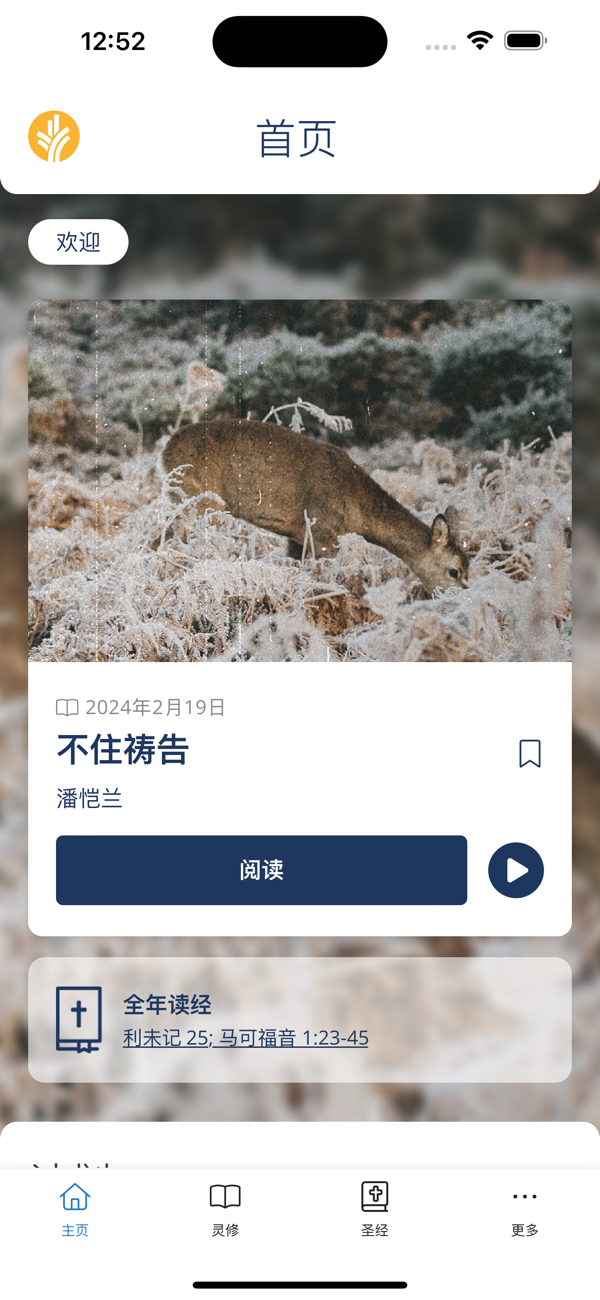Go to the 主页 tab
The width and height of the screenshot is (600, 1300).
point(75,1210)
